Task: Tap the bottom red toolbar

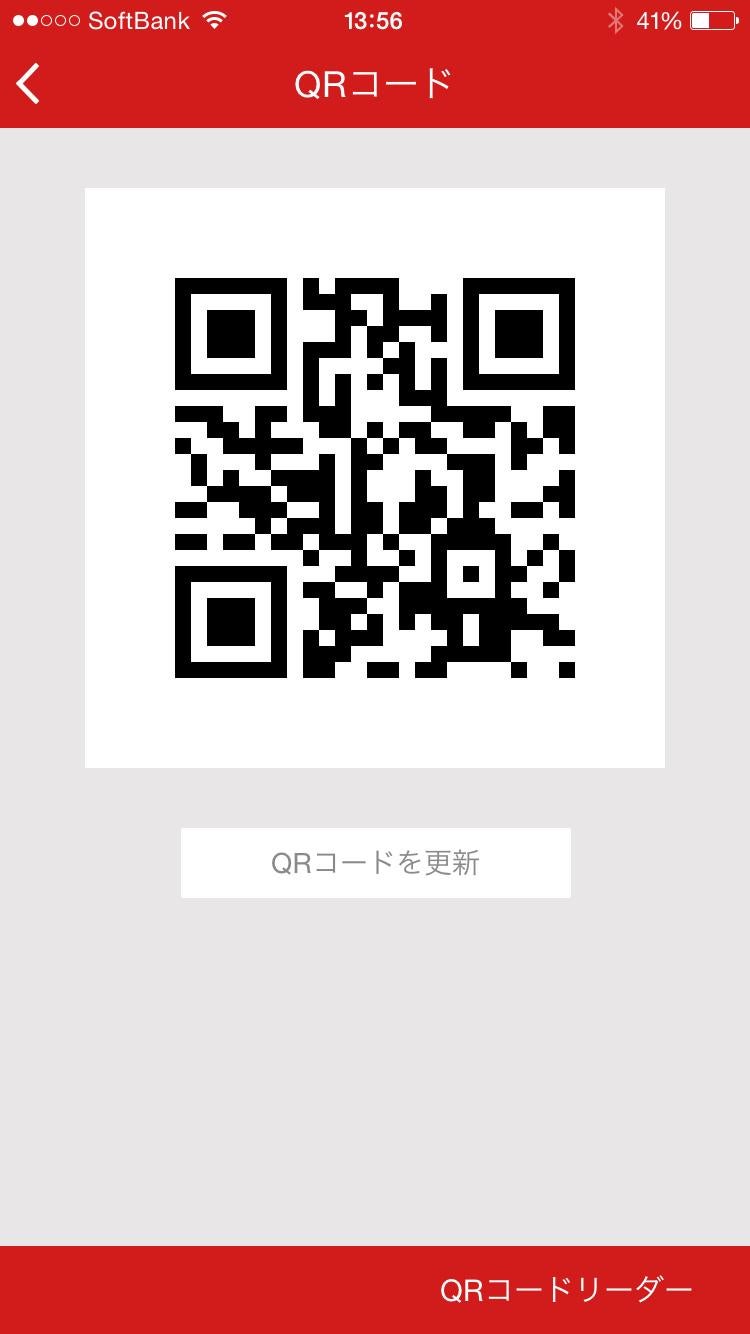Action: 375,1290
